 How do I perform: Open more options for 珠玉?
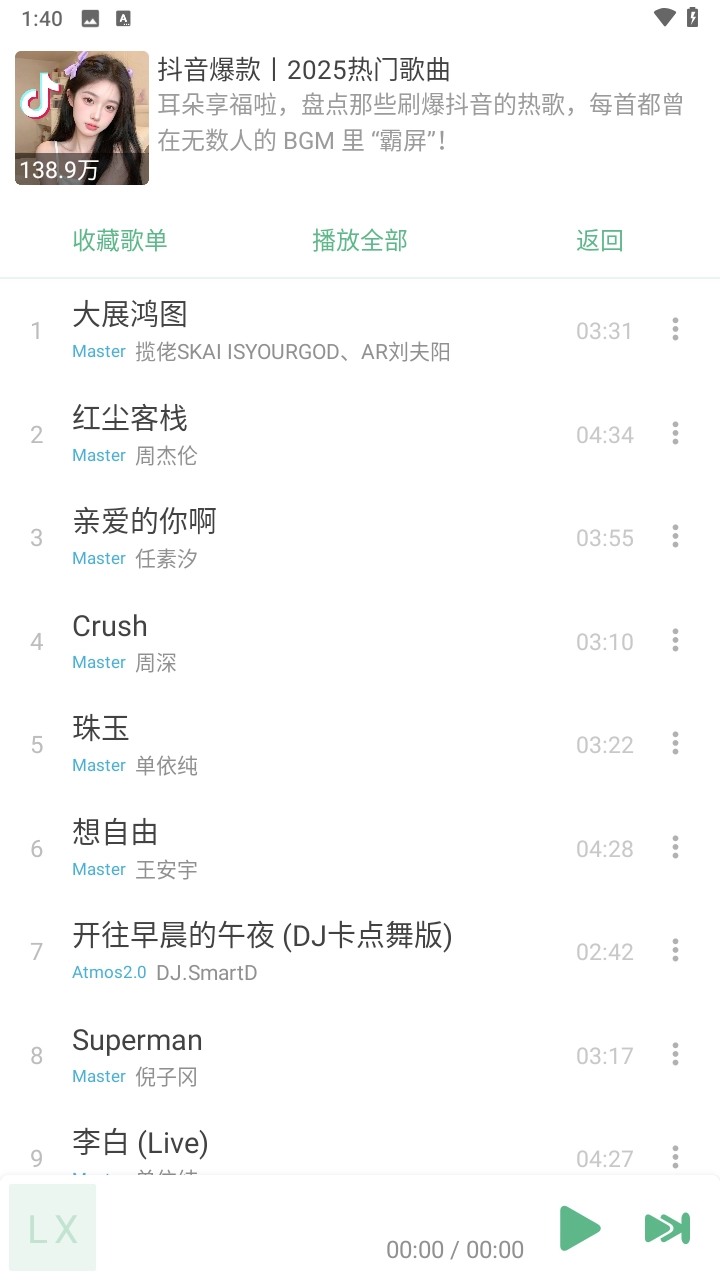[675, 744]
